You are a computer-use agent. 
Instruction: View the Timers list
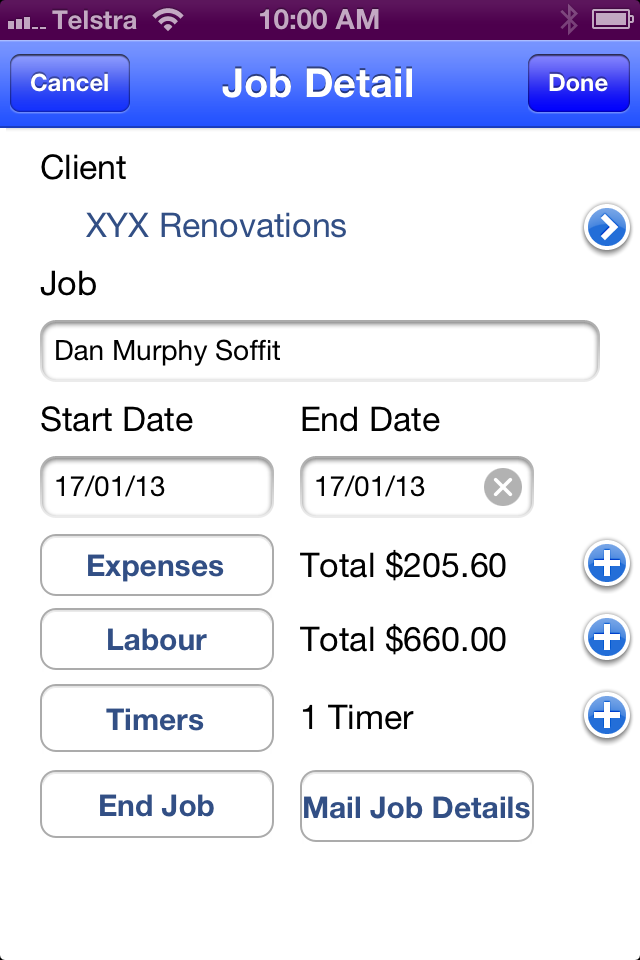pyautogui.click(x=156, y=718)
